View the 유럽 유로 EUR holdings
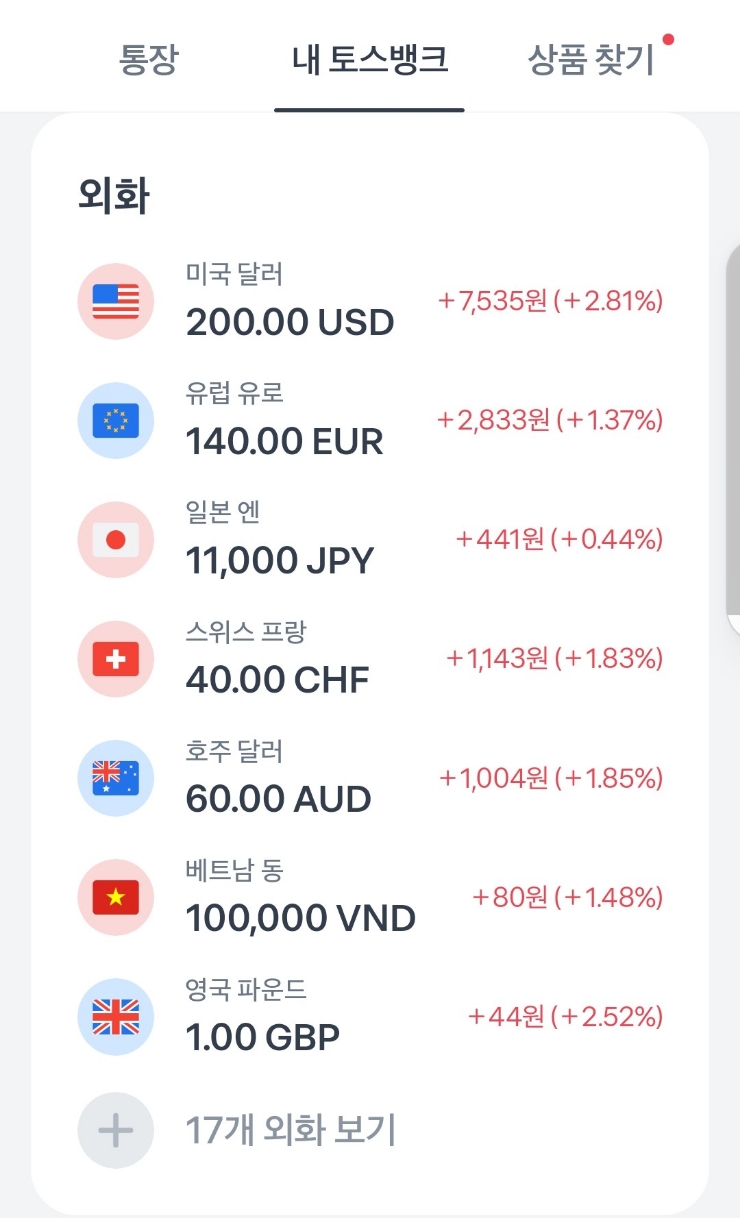740x1218 pixels. tap(285, 421)
